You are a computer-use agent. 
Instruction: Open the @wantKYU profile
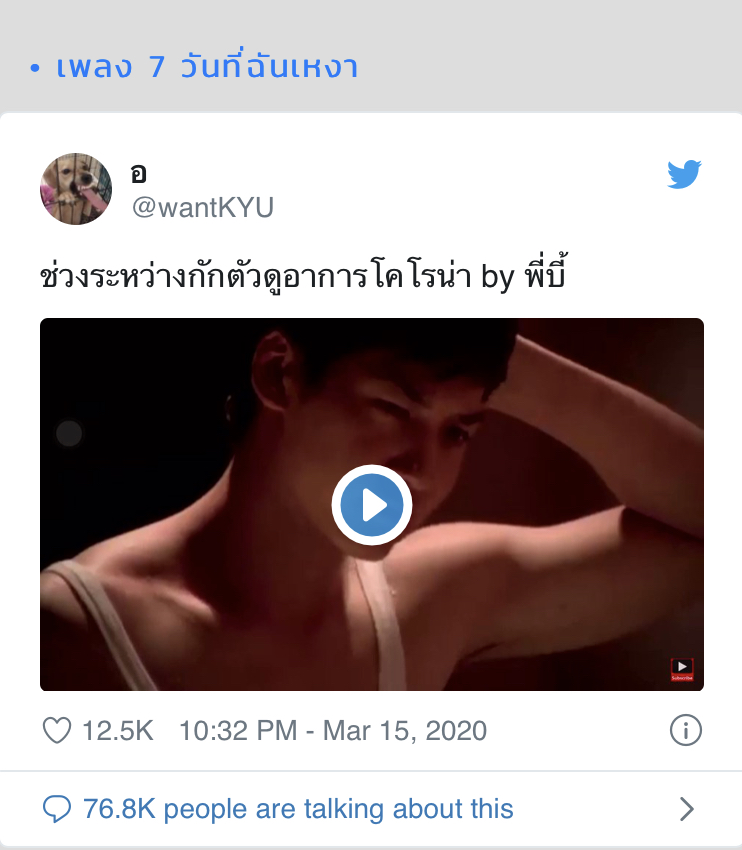pos(202,207)
